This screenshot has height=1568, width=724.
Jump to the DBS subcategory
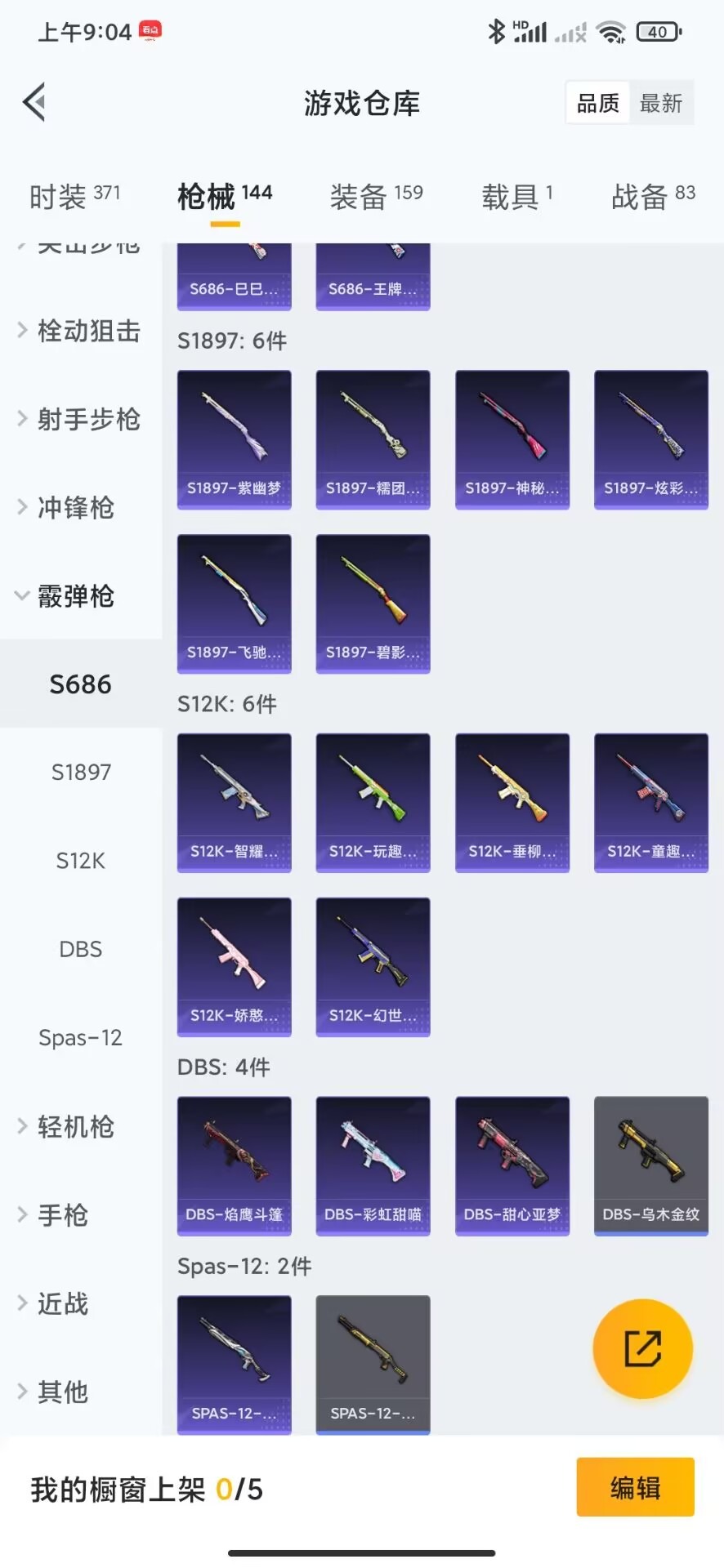tap(81, 949)
